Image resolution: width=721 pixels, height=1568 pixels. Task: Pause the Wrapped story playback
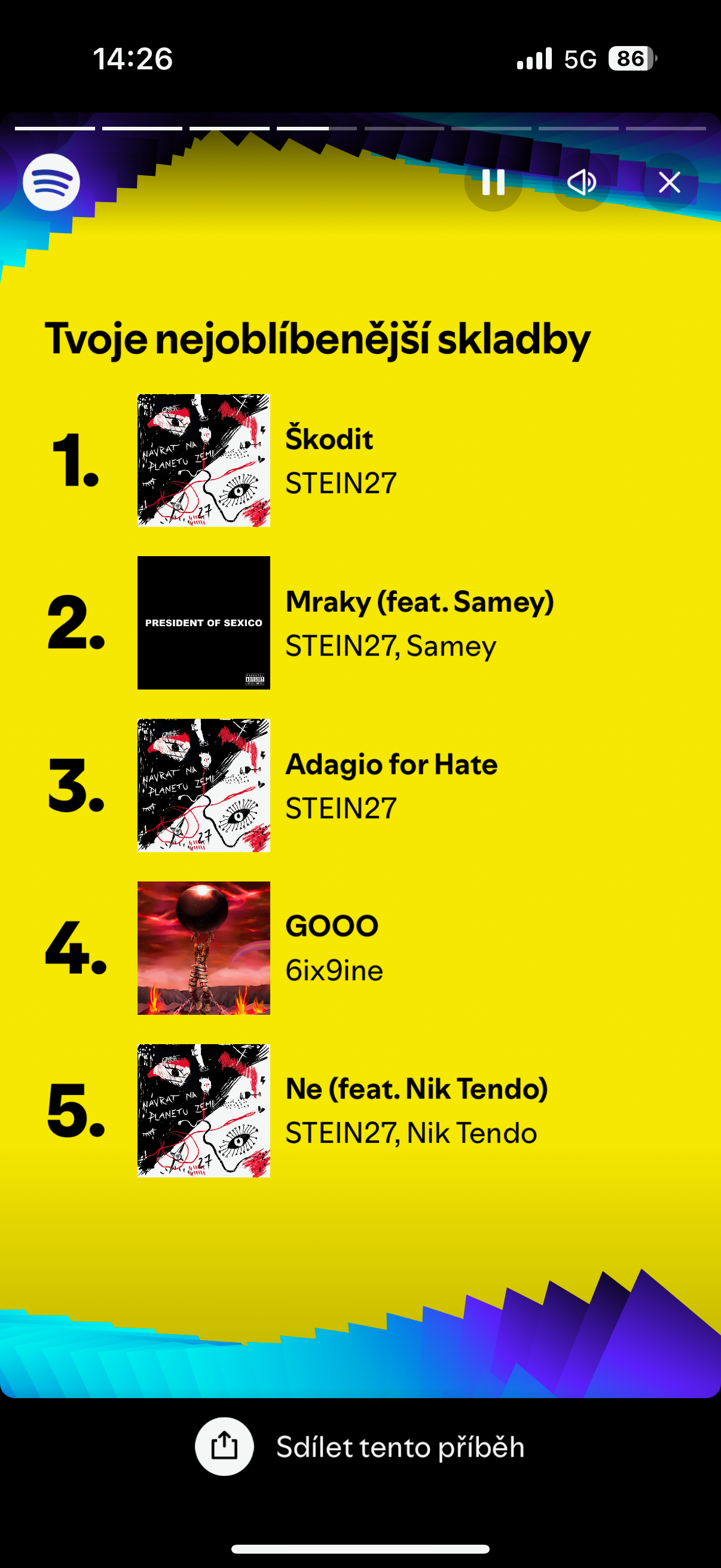click(493, 182)
